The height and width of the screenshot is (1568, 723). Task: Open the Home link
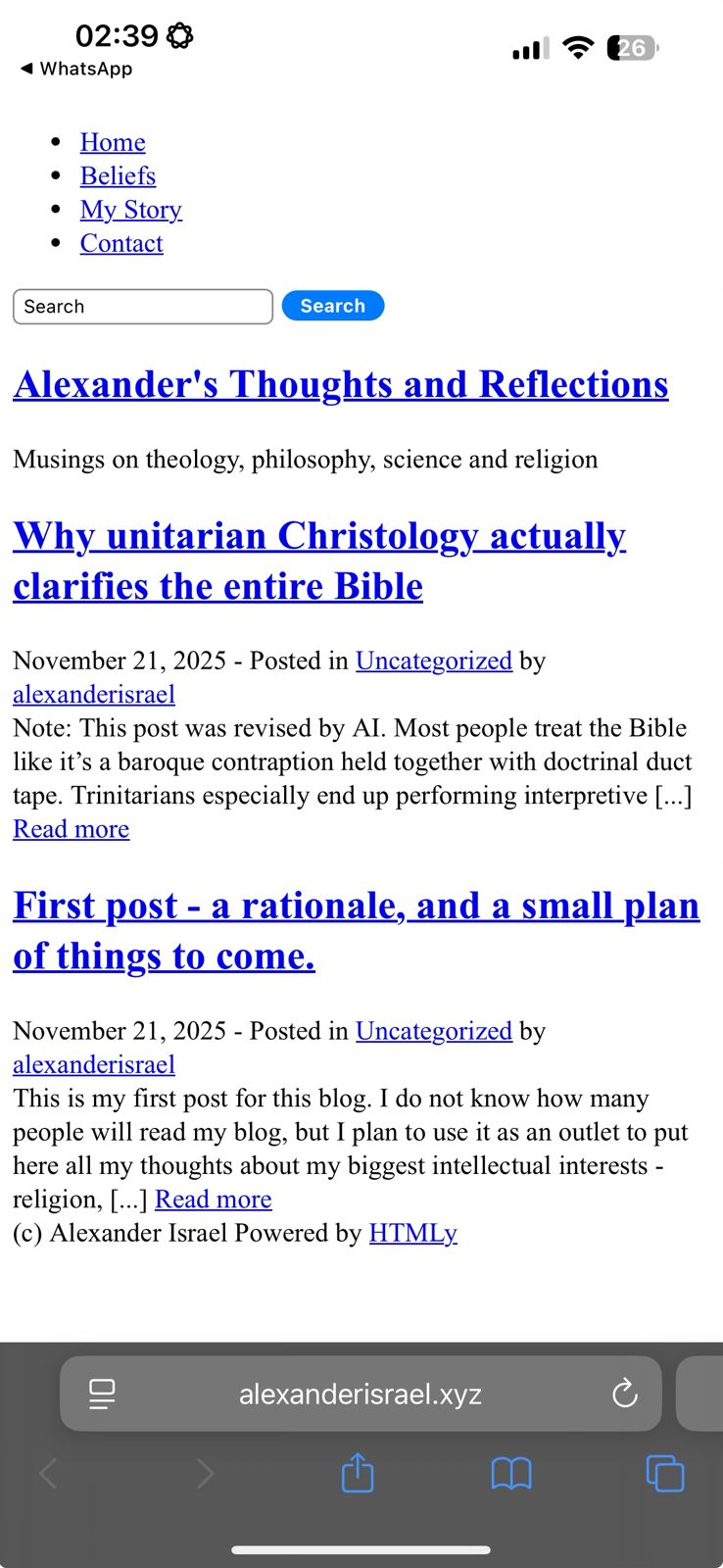click(113, 143)
